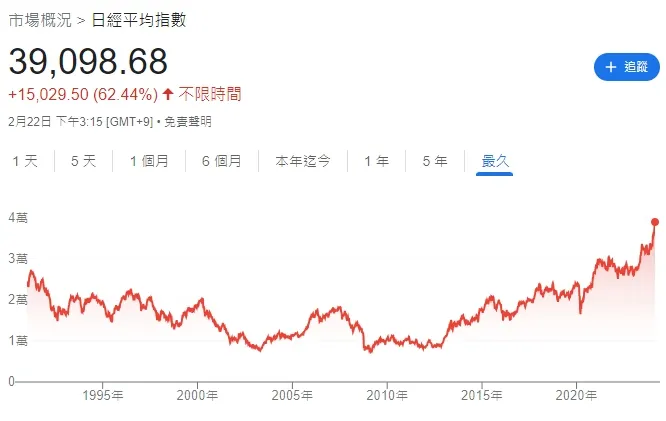The width and height of the screenshot is (666, 421).
Task: Select the 本年迄今 range tab
Action: [x=303, y=161]
